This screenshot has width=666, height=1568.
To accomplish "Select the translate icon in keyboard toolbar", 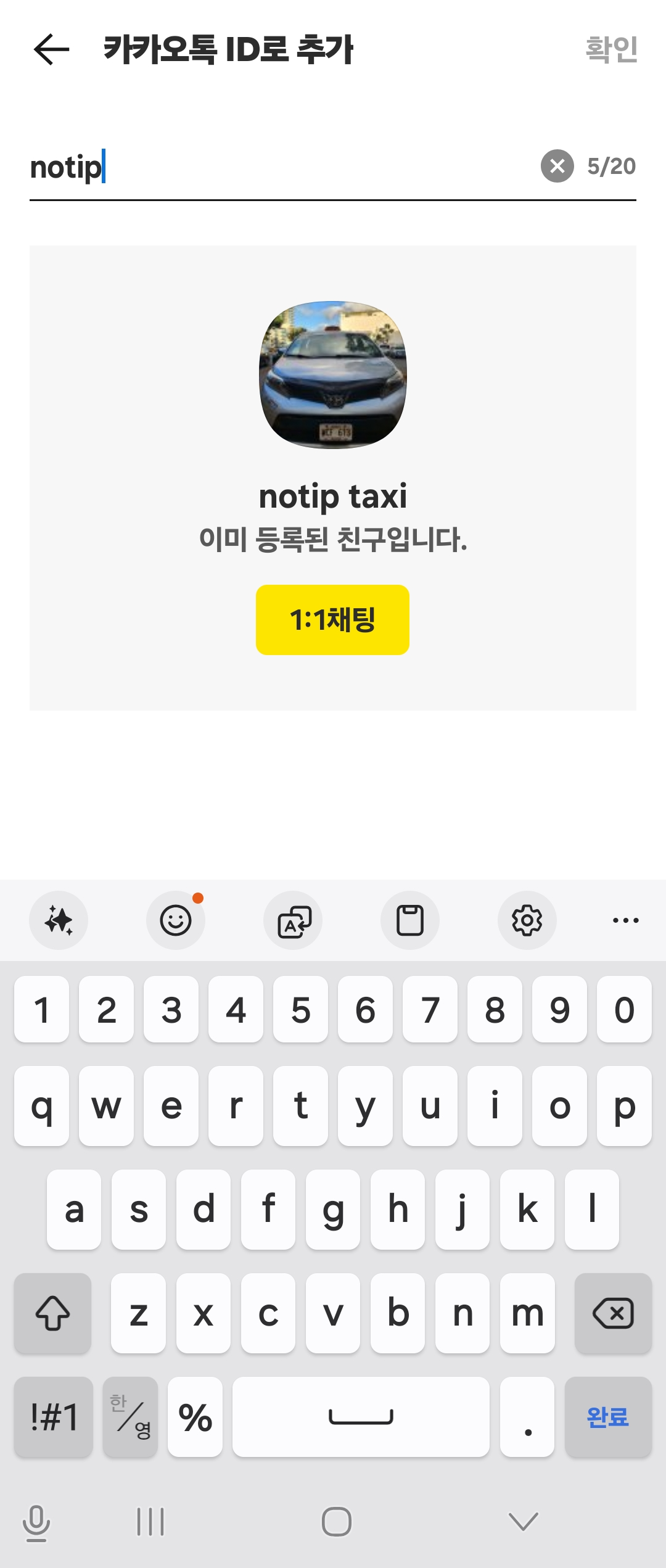I will coord(293,920).
